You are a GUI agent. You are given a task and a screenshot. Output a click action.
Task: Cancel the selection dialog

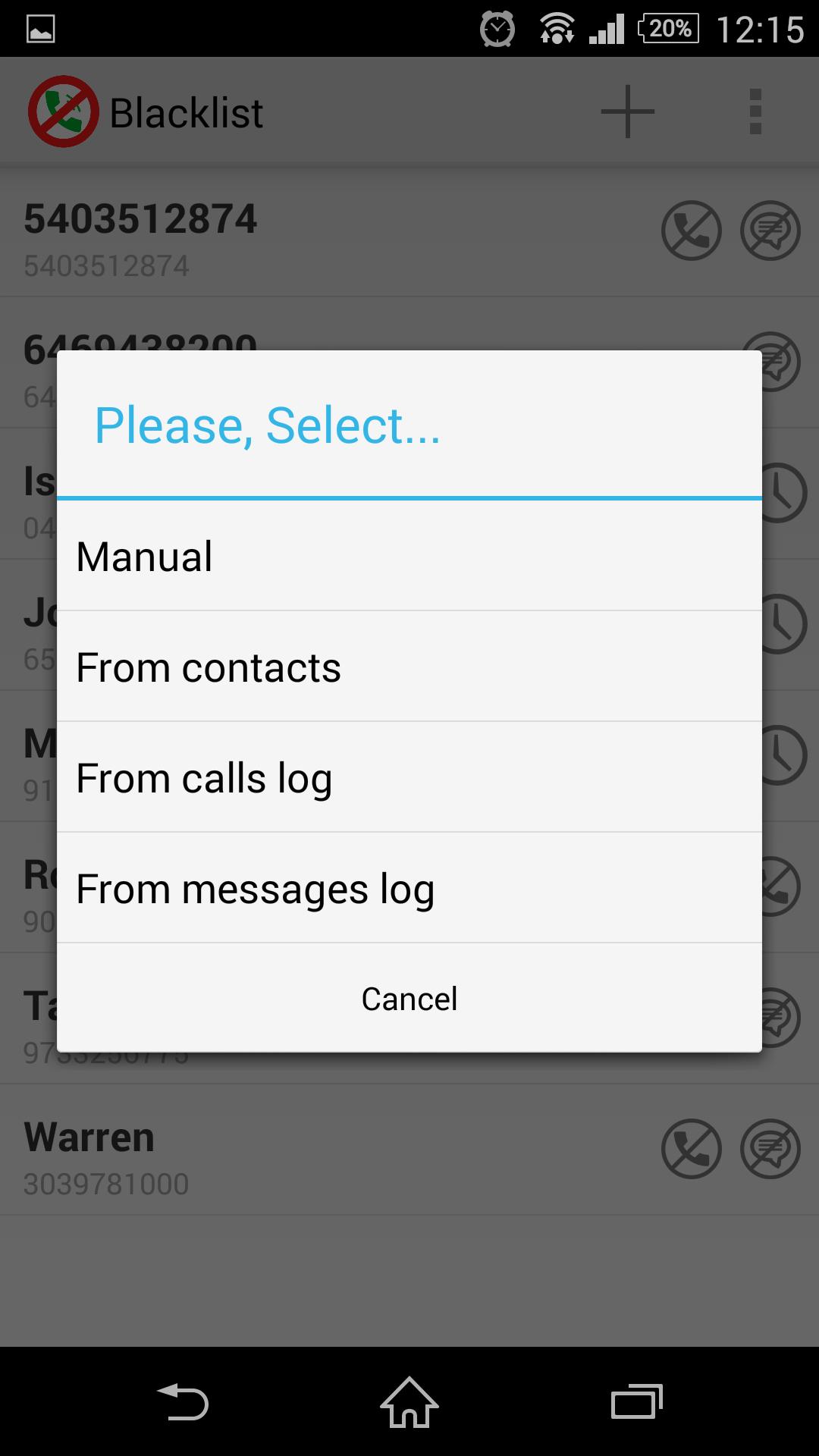click(x=409, y=999)
